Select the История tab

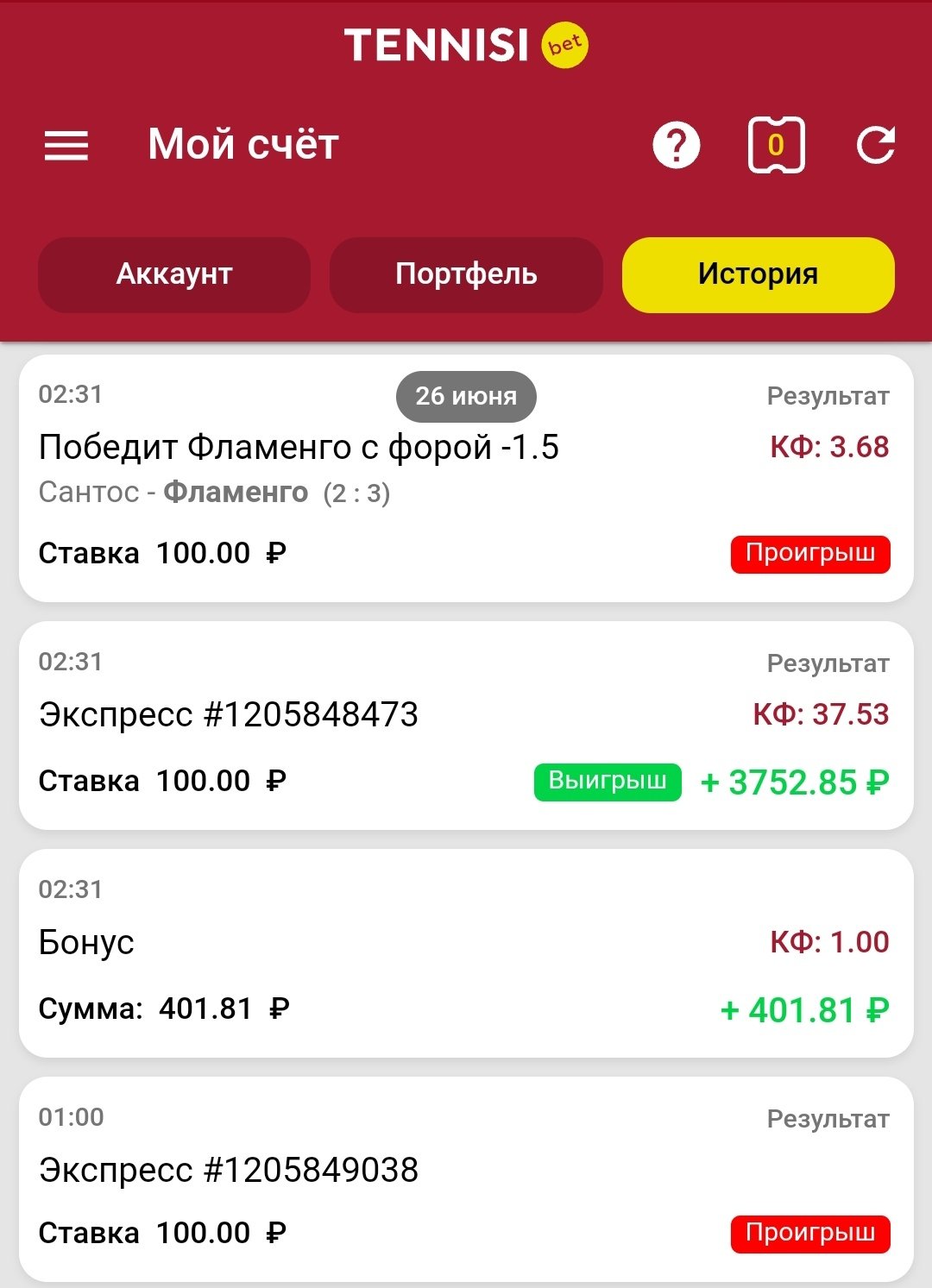(x=758, y=274)
